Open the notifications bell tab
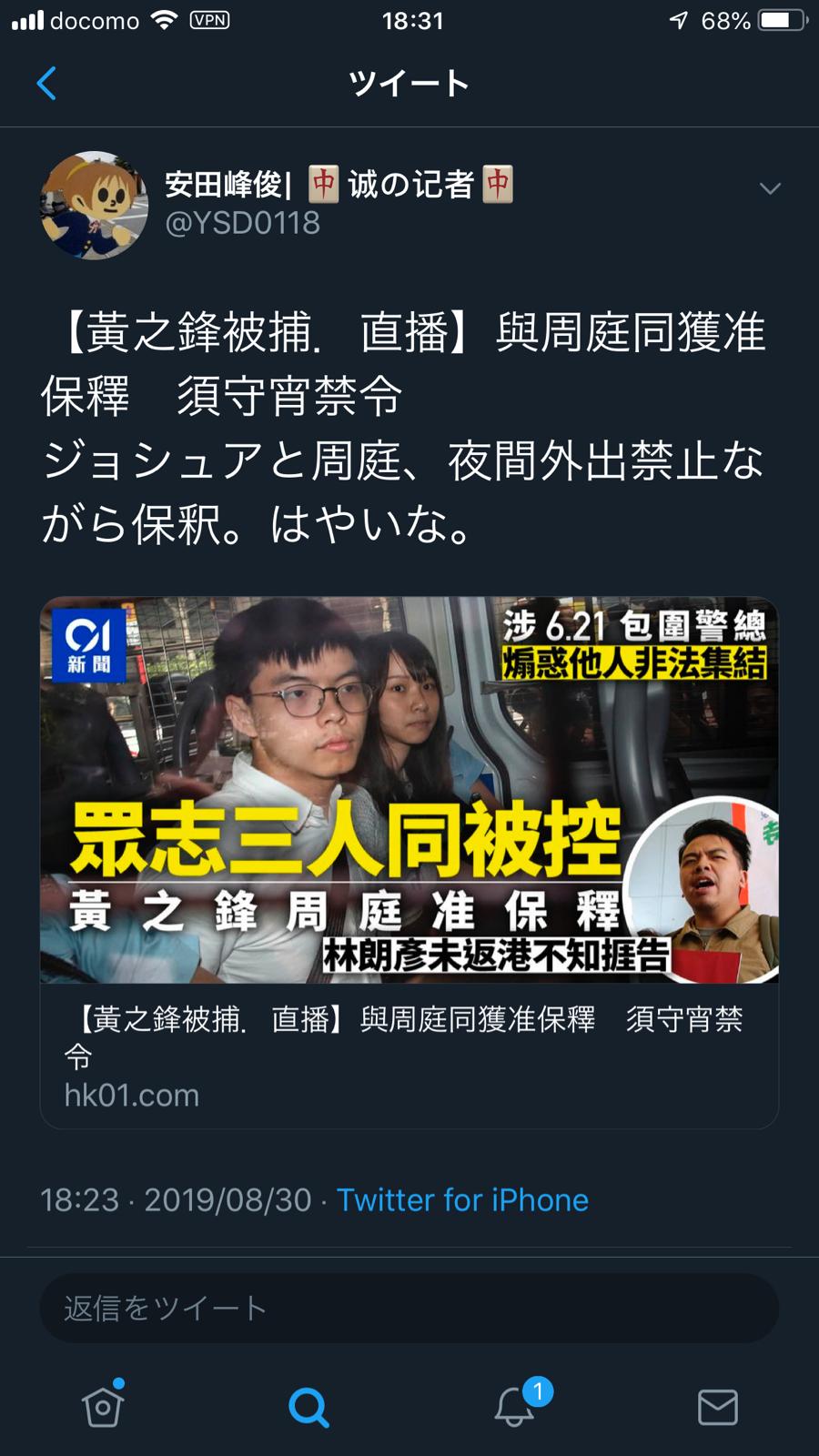 click(514, 1407)
